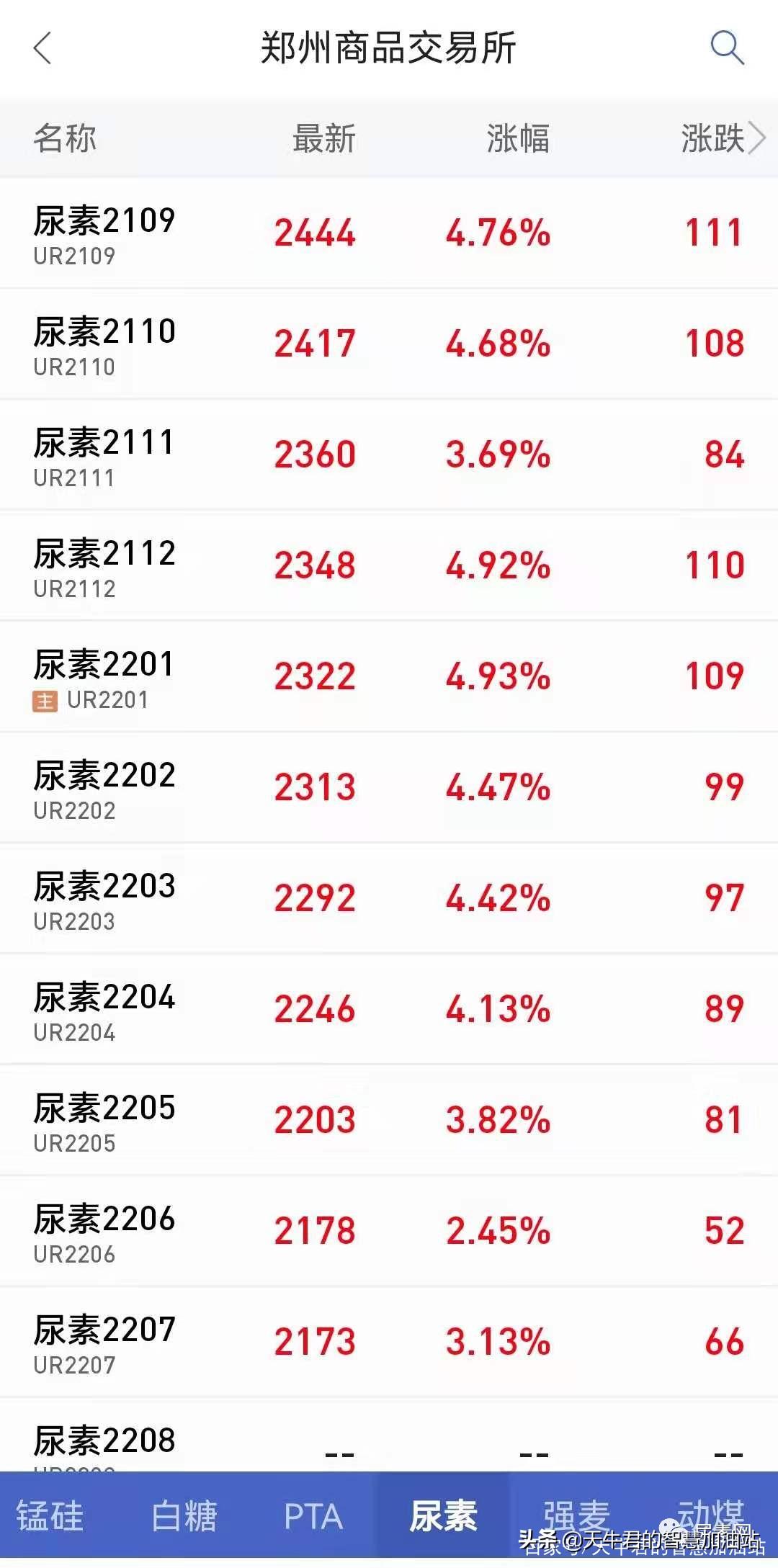Open contract 尿素2205
The image size is (778, 1568).
pos(389,1121)
